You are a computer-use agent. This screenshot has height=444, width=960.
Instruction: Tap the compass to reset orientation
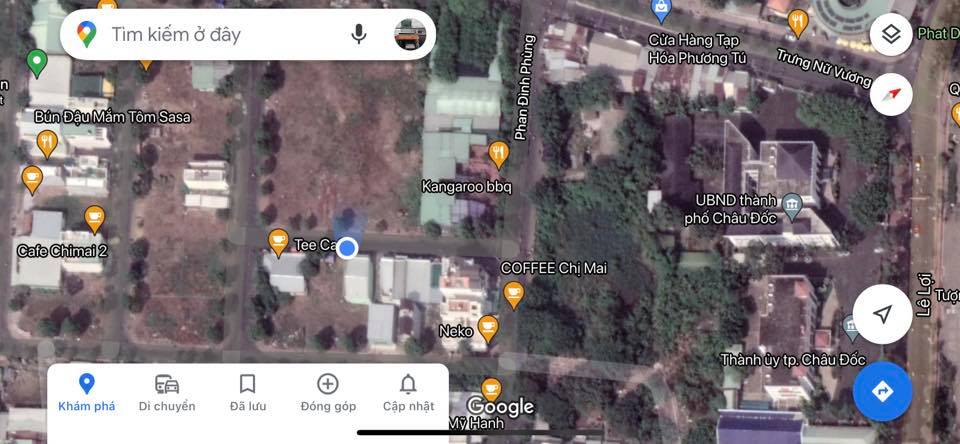point(890,95)
